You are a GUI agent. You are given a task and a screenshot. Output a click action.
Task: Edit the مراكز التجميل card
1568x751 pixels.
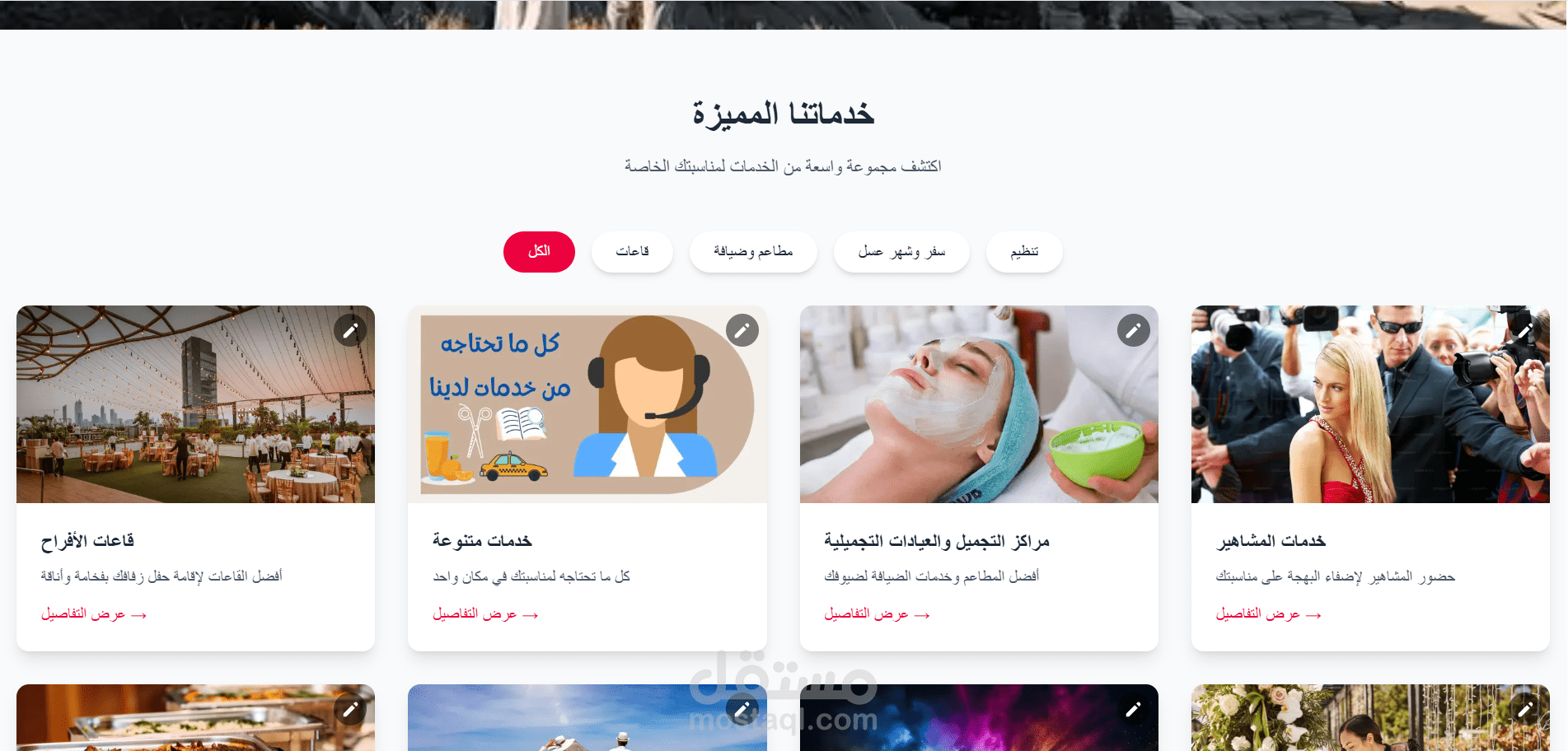point(1133,331)
